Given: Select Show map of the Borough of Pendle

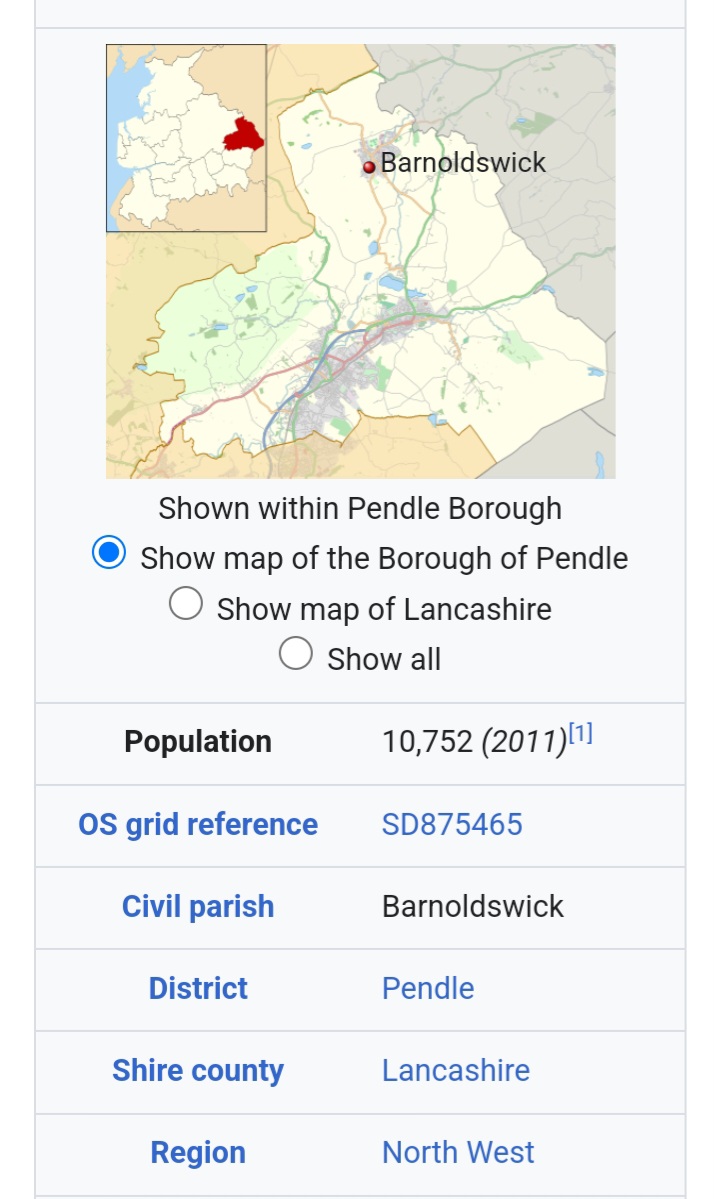Looking at the screenshot, I should coord(109,553).
